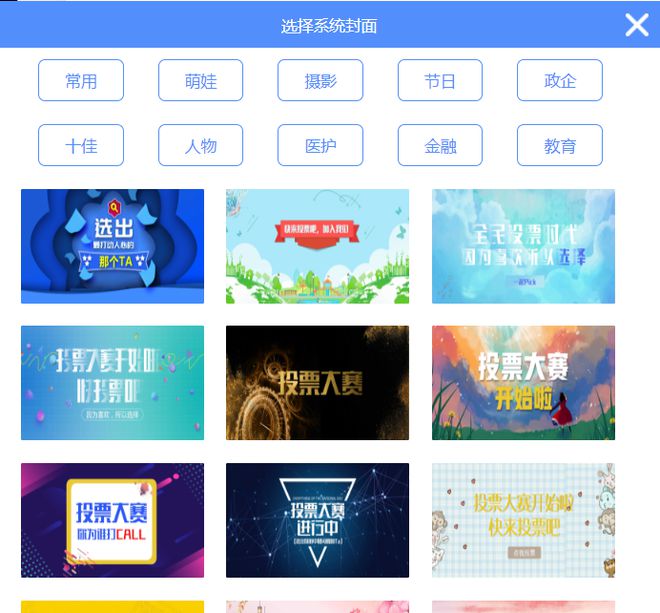Image resolution: width=660 pixels, height=613 pixels.
Task: Switch to 人物 covers
Action: coord(201,145)
